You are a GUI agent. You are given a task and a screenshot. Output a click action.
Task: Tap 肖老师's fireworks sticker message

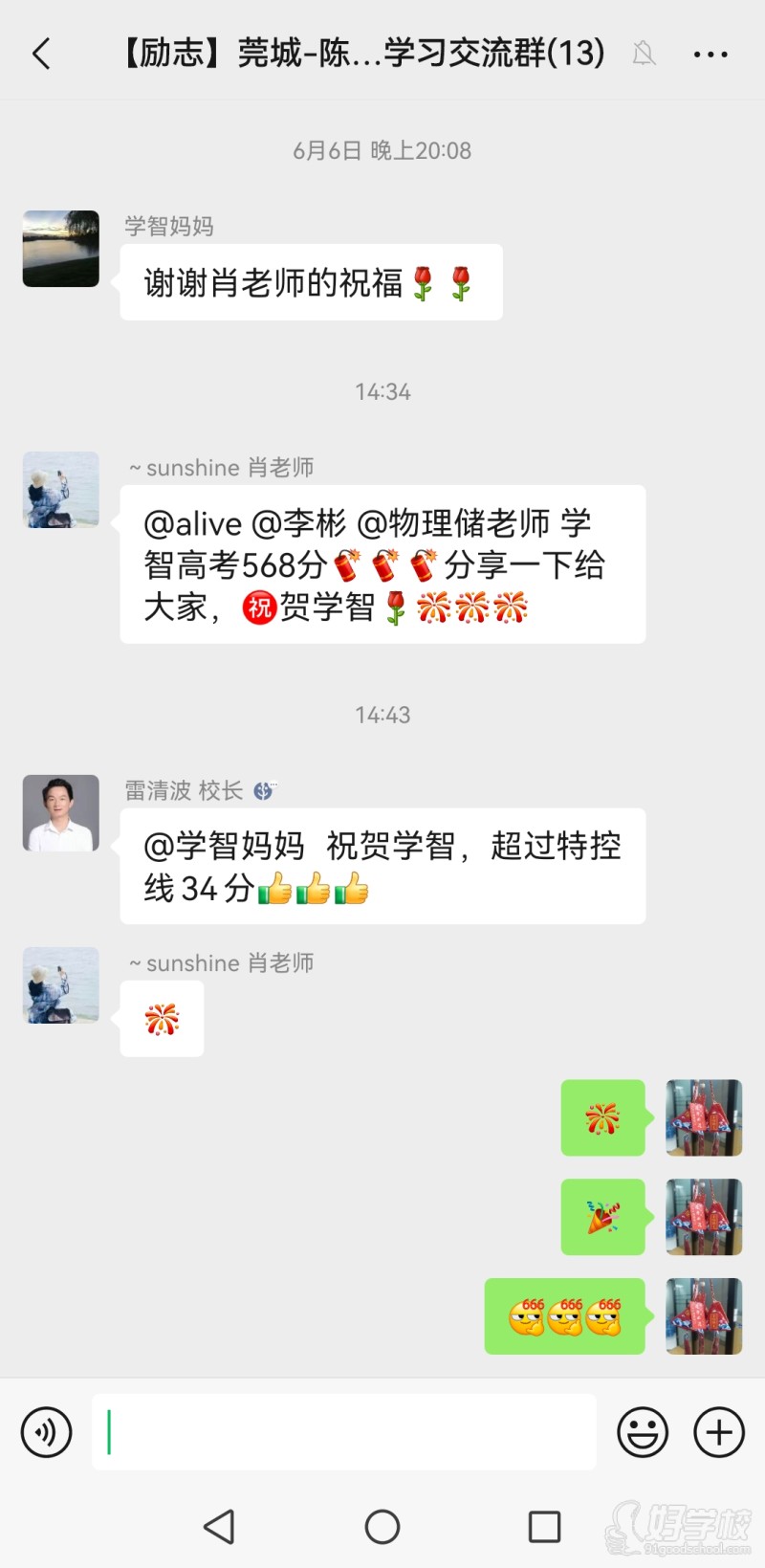click(161, 1018)
